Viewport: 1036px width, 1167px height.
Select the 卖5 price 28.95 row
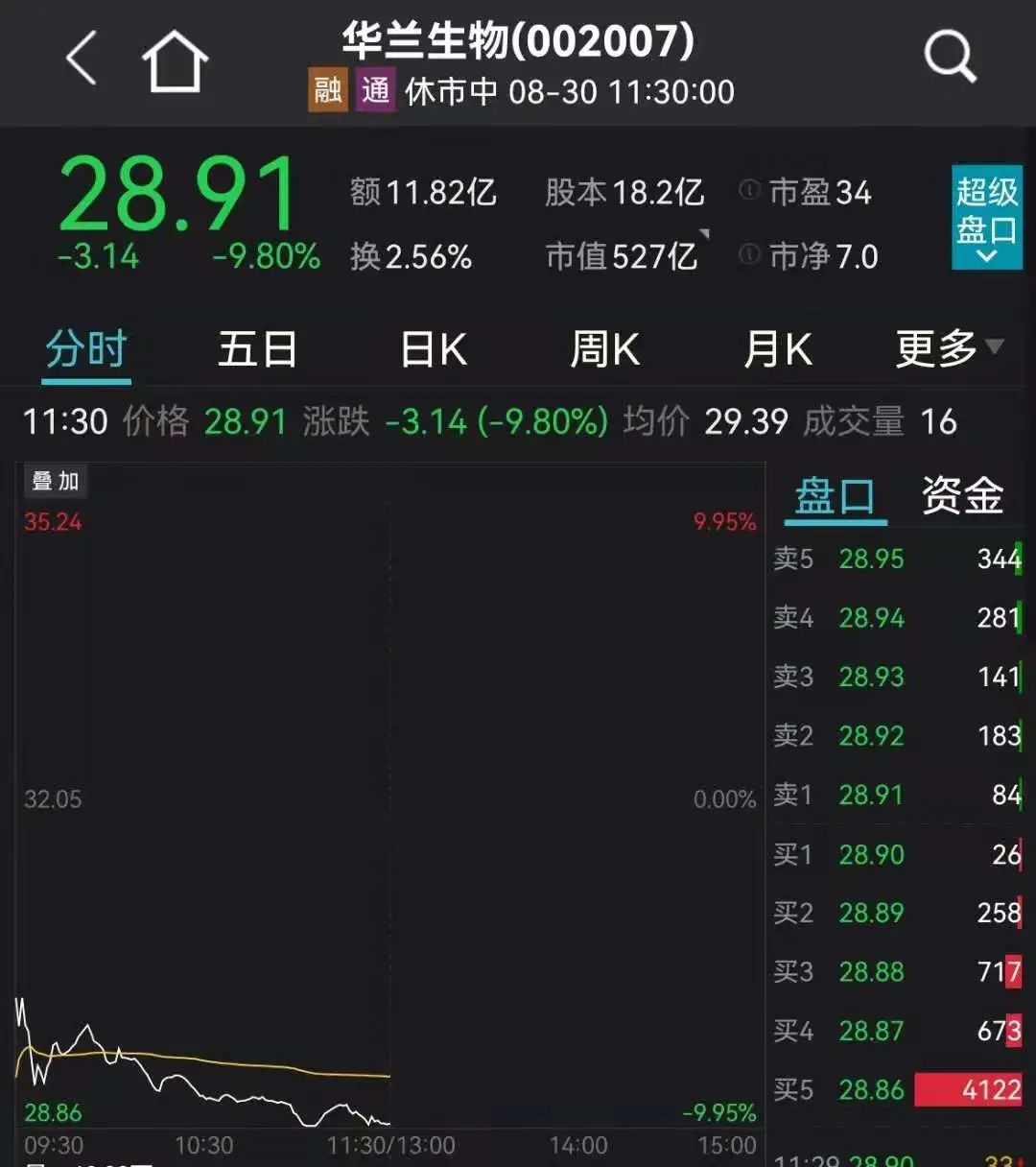tap(897, 559)
